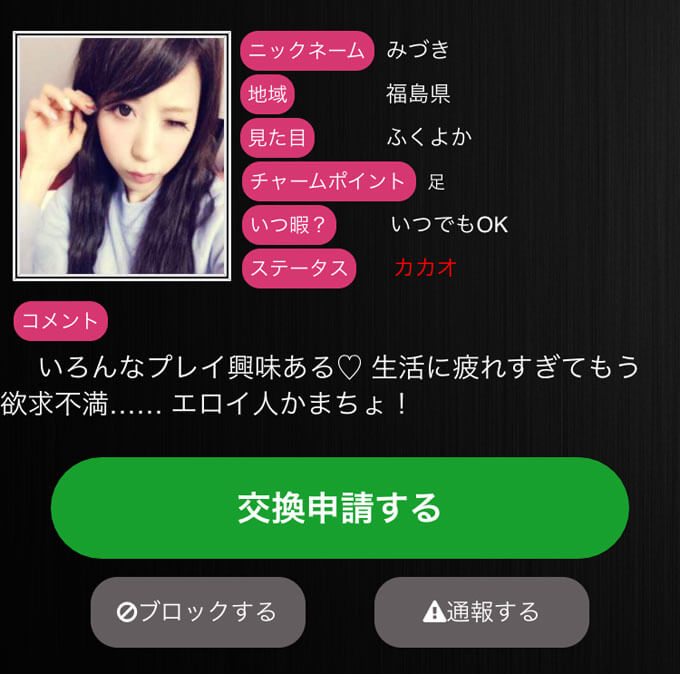
Task: Report this profile via 通報する
Action: pos(481,612)
